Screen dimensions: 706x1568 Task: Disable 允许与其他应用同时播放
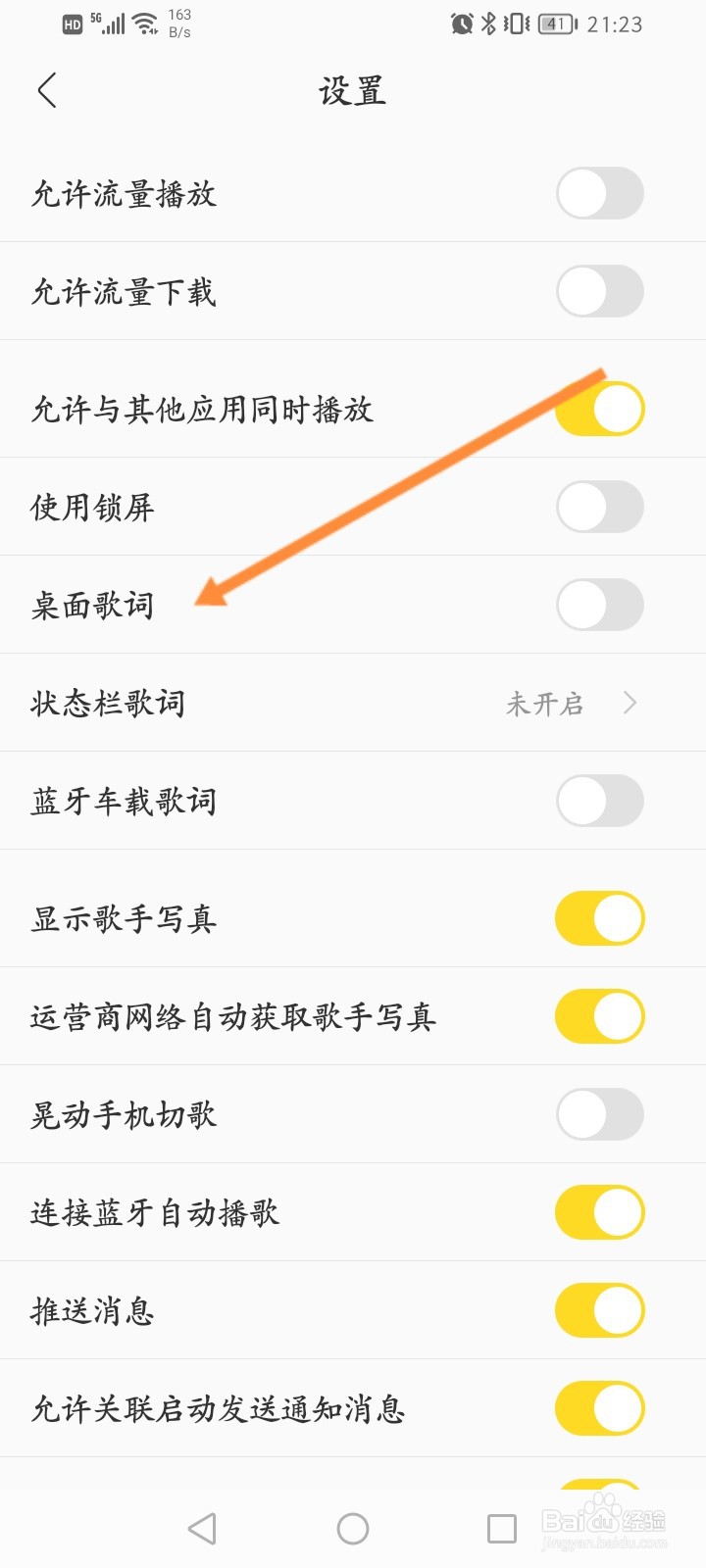600,409
